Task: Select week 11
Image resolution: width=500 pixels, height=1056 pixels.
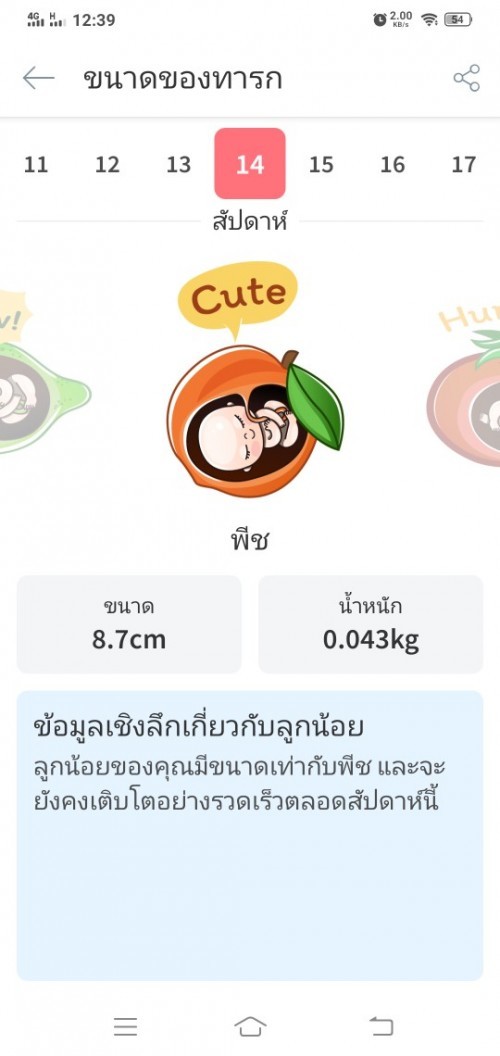Action: pos(36,164)
